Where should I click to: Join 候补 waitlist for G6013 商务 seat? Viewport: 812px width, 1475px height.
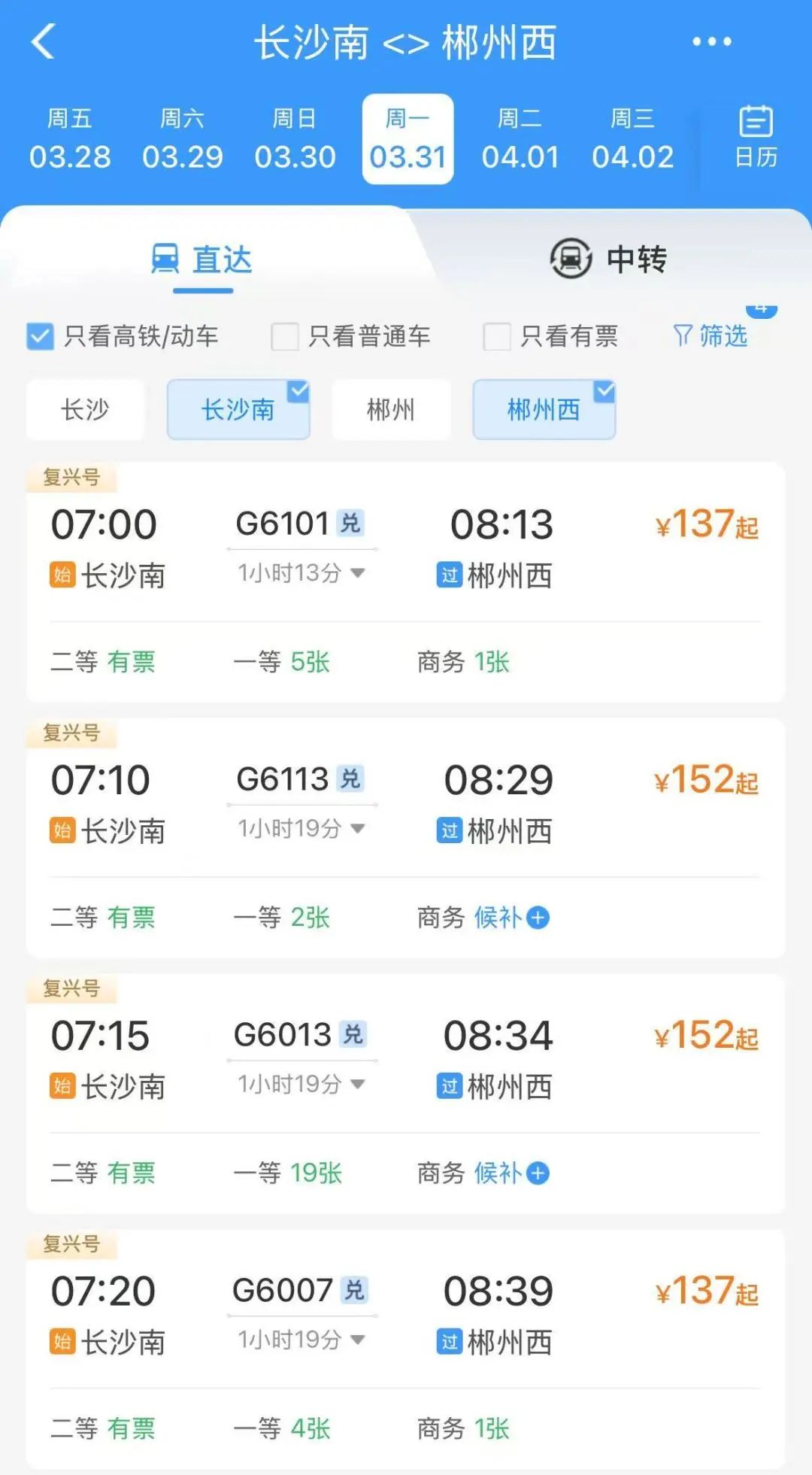(x=511, y=1173)
